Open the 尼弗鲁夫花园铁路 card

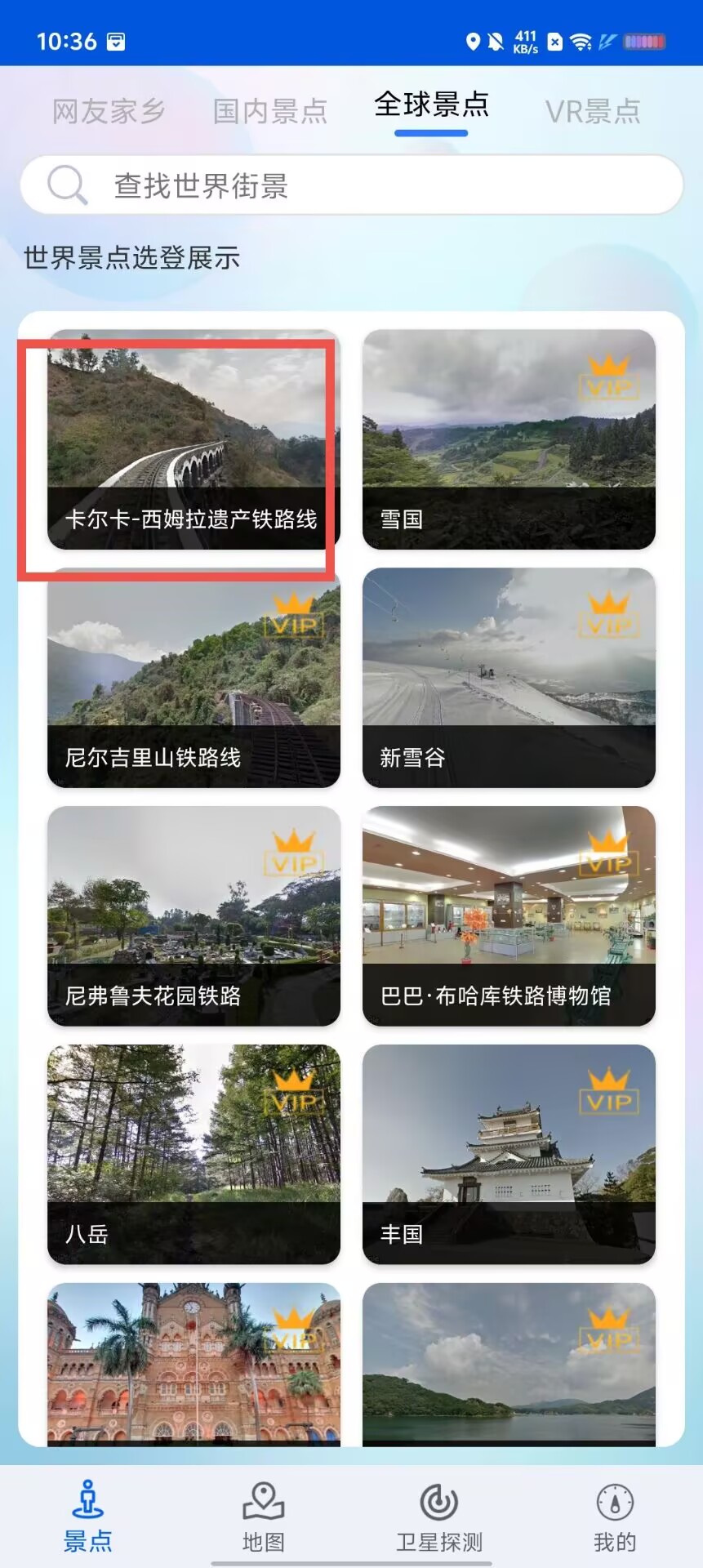click(x=194, y=916)
